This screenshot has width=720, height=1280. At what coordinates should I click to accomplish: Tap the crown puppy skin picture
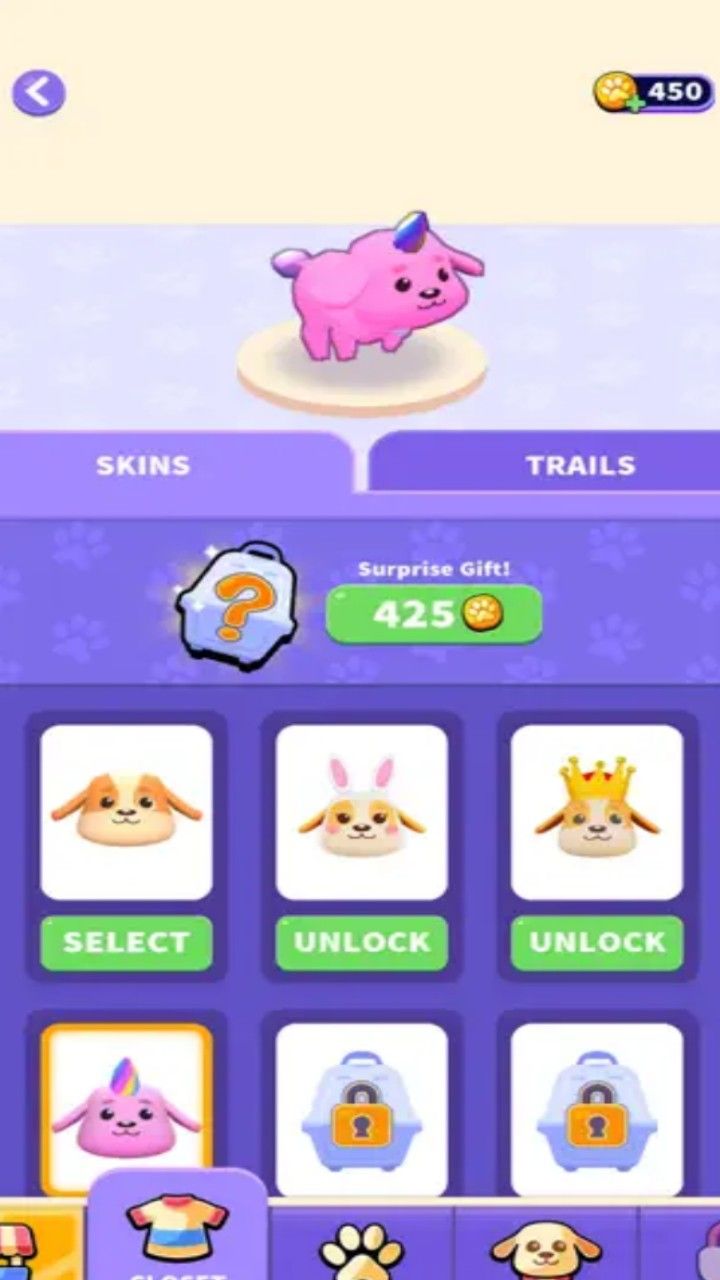tap(597, 811)
